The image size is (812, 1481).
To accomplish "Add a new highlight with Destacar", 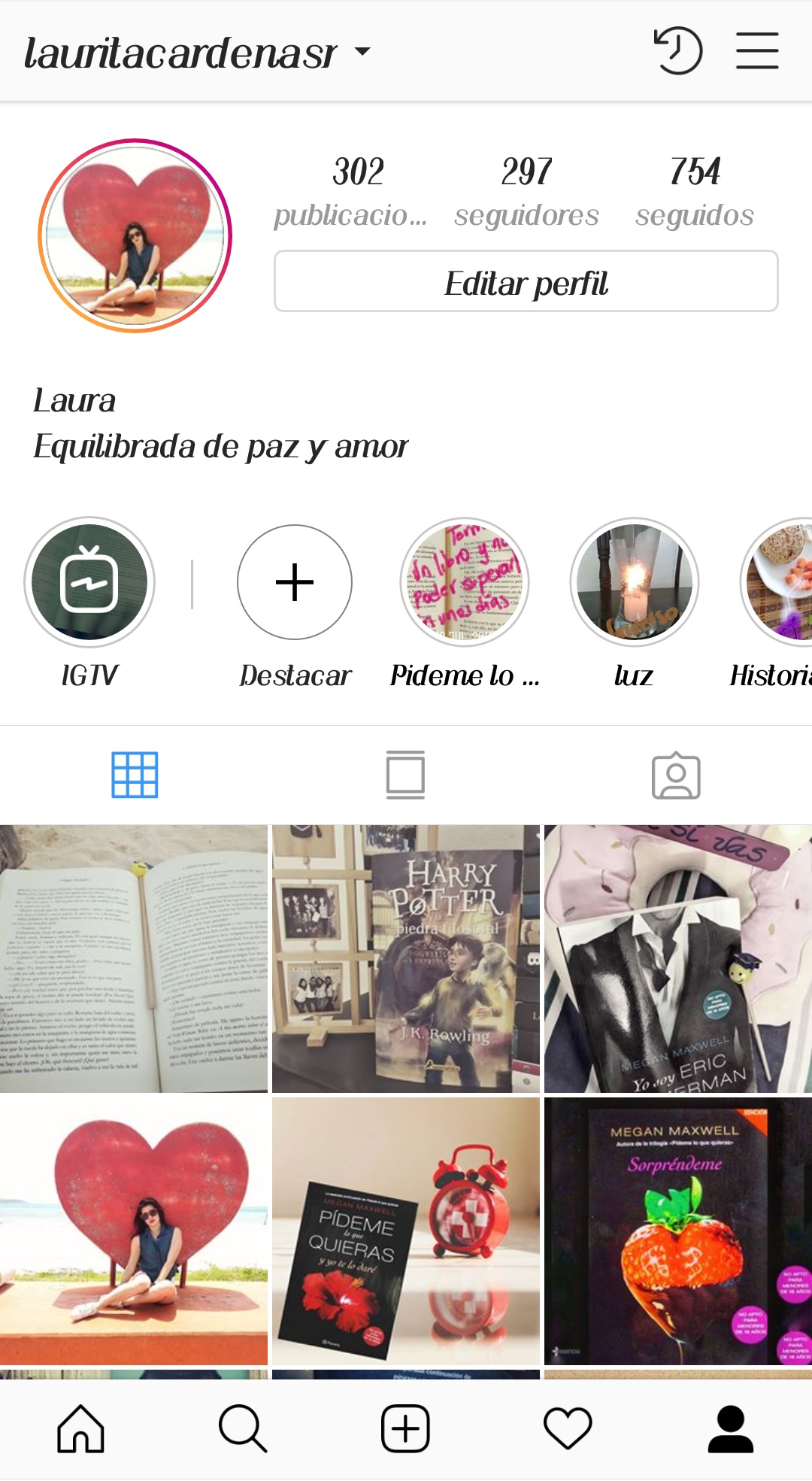I will click(x=295, y=582).
